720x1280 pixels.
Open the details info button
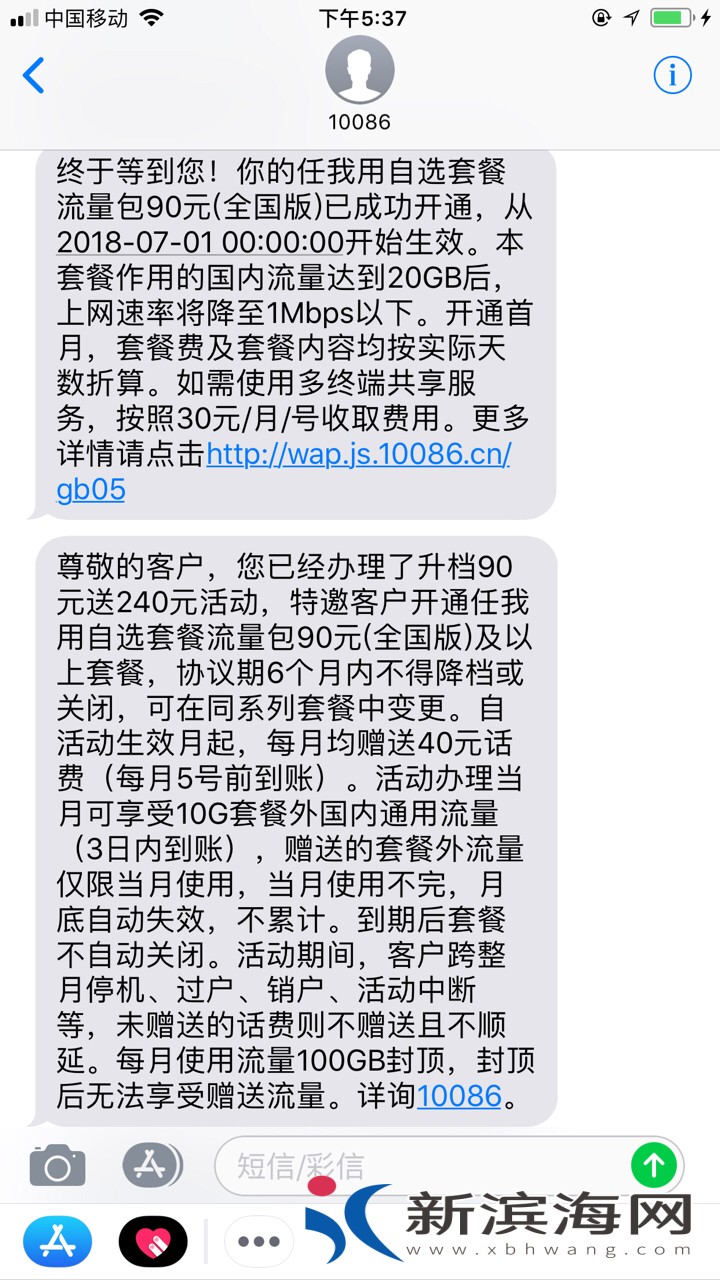tap(672, 75)
